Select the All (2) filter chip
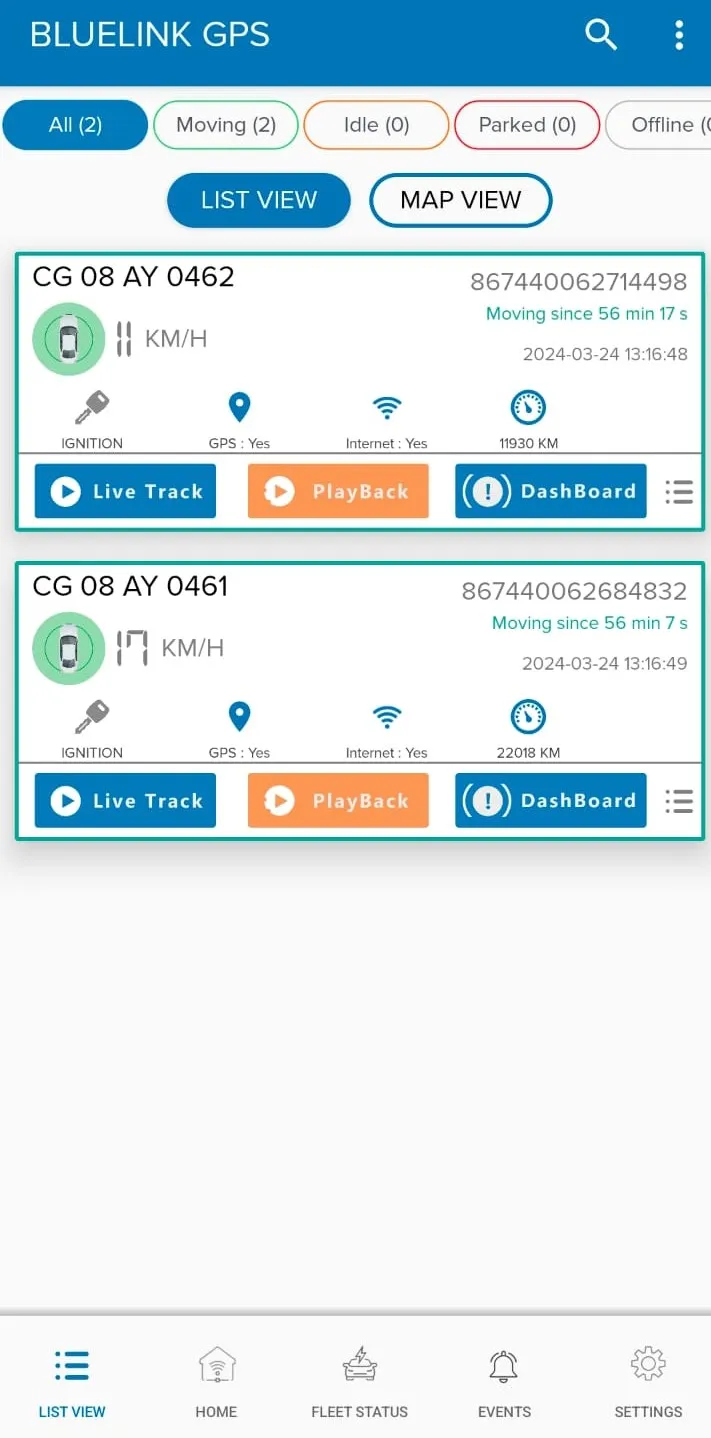 click(x=76, y=125)
